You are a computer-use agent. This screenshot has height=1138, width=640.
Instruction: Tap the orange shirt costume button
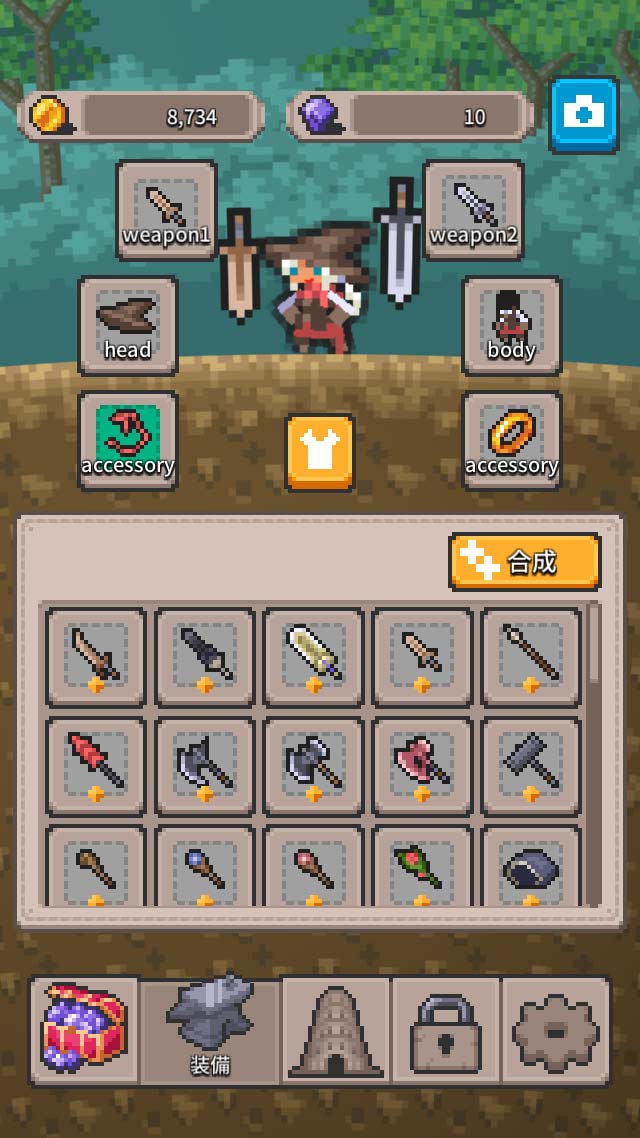click(320, 453)
